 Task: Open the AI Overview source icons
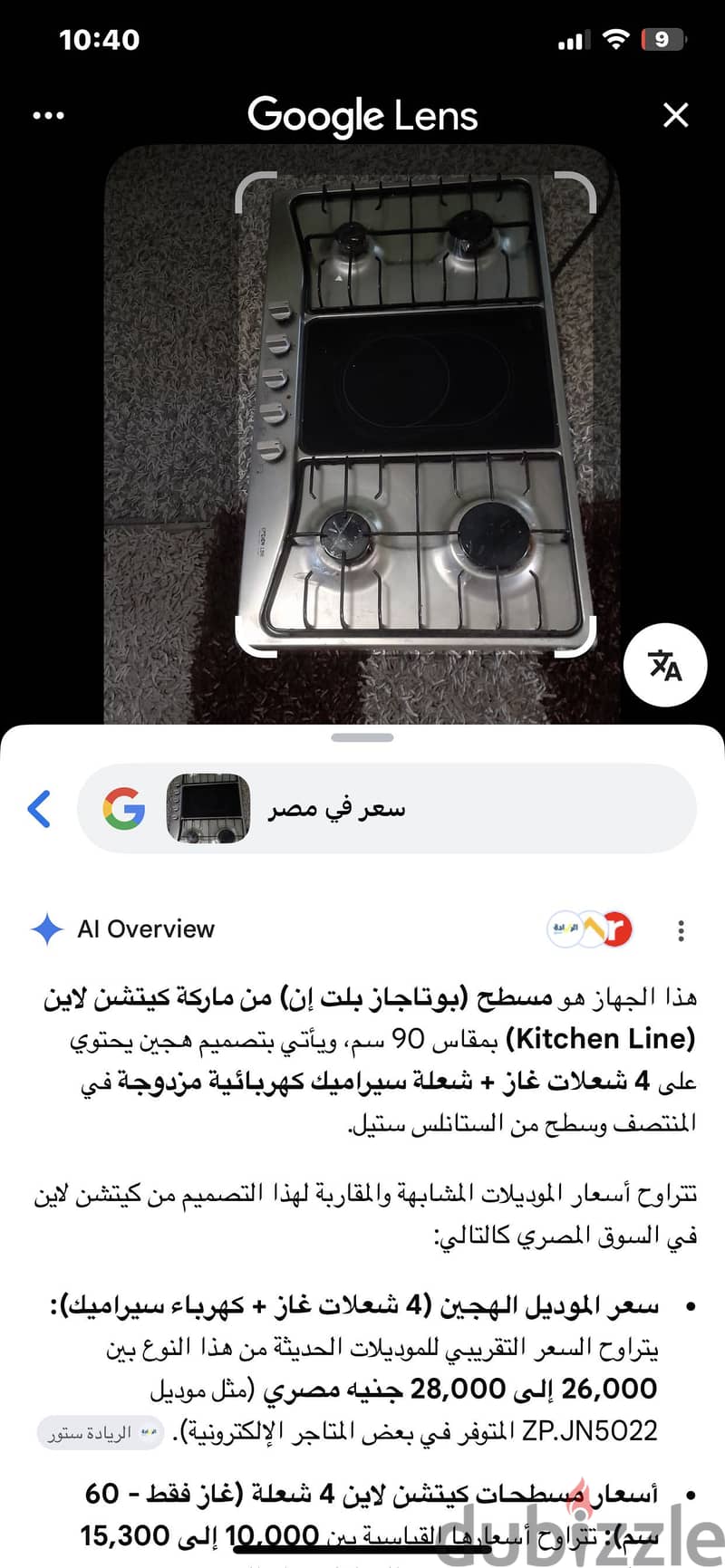[589, 929]
